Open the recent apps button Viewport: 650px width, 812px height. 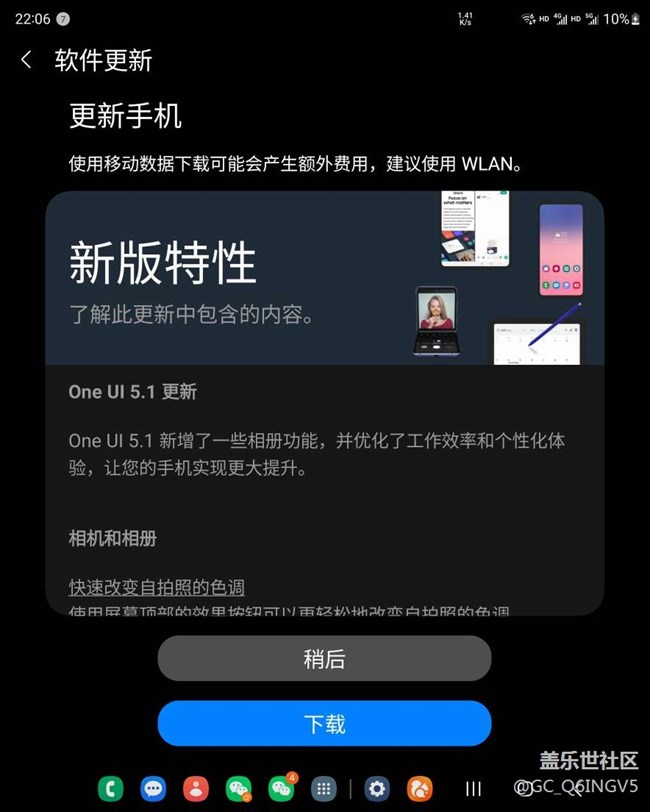pyautogui.click(x=474, y=789)
